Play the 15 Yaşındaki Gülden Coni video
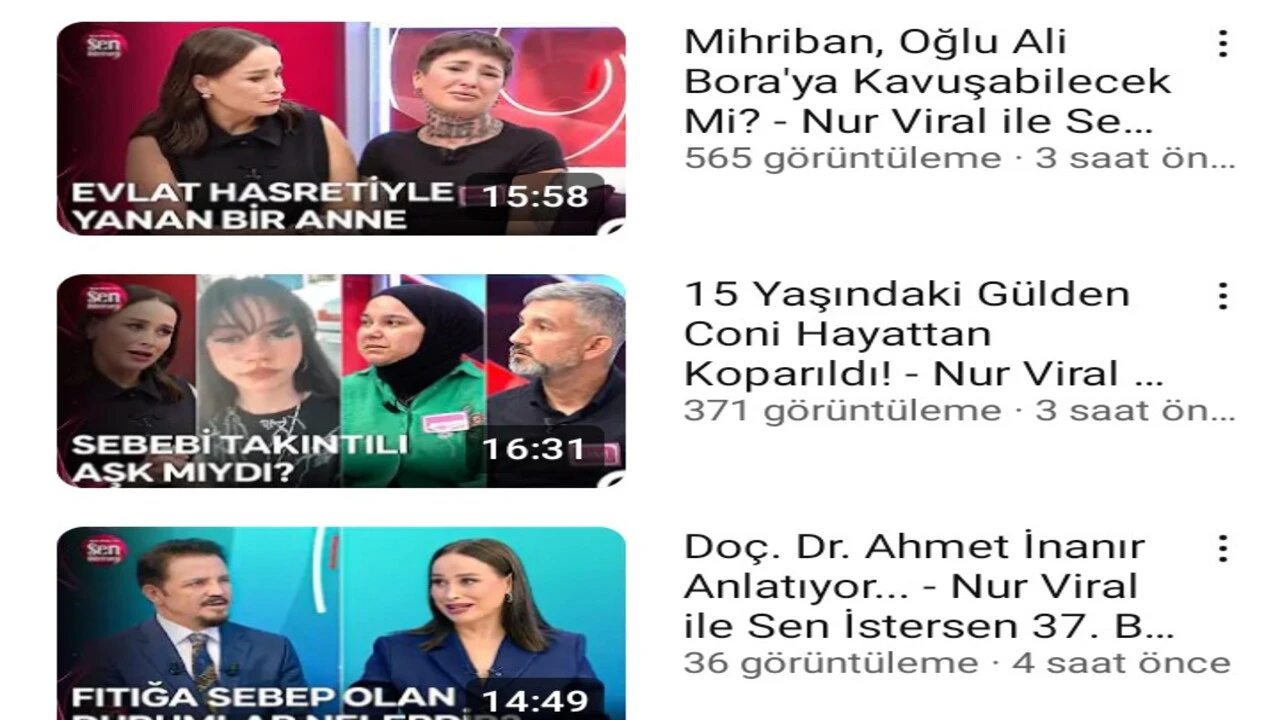The height and width of the screenshot is (720, 1280). (340, 380)
